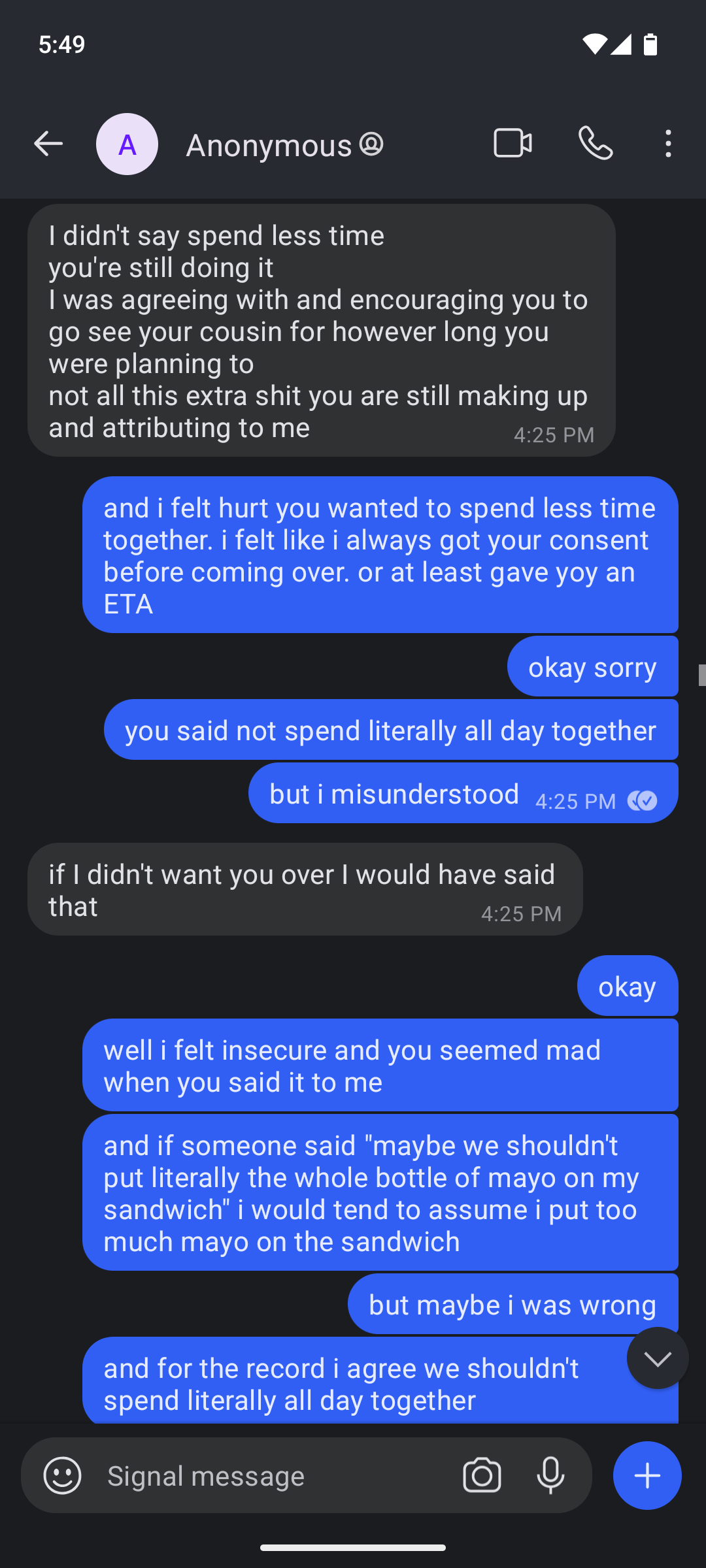Screen dimensions: 706x1568
Task: Jump to the latest messages
Action: click(x=658, y=1358)
